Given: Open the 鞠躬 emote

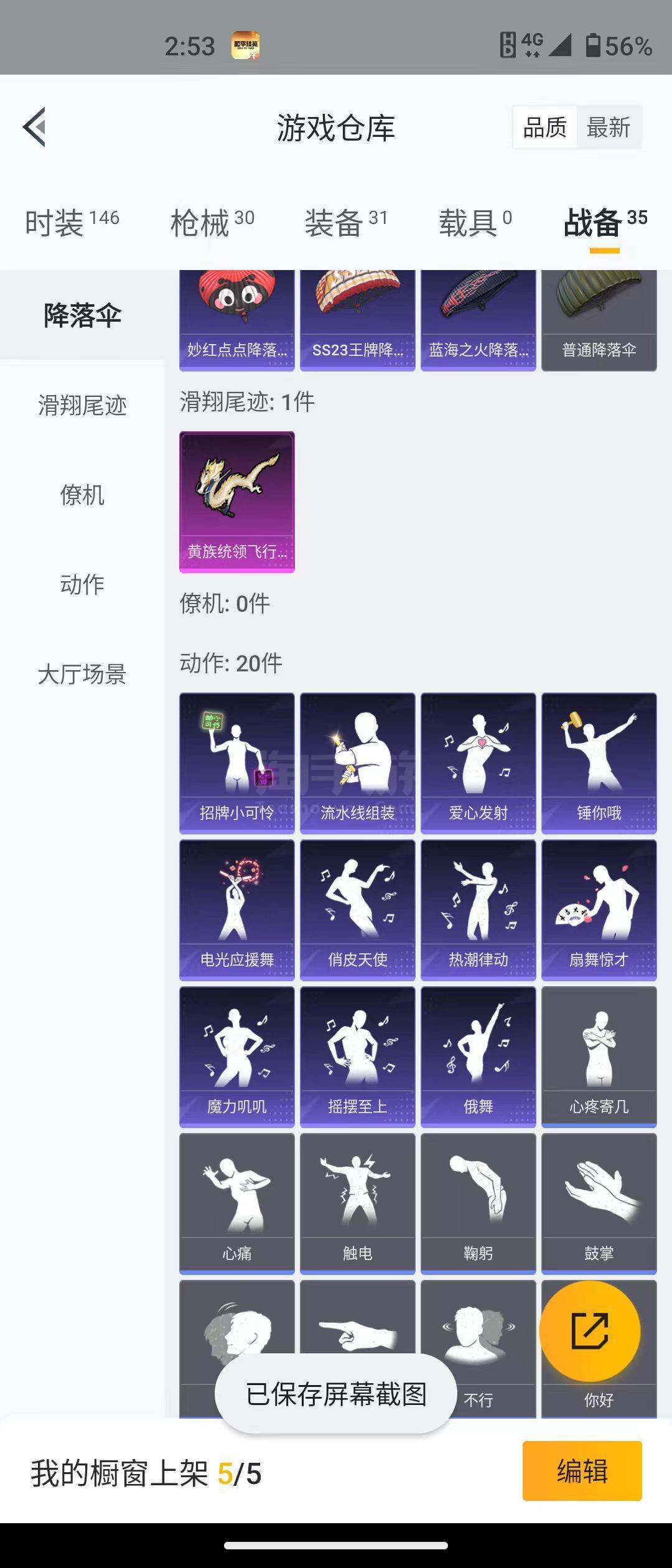Looking at the screenshot, I should [478, 1203].
